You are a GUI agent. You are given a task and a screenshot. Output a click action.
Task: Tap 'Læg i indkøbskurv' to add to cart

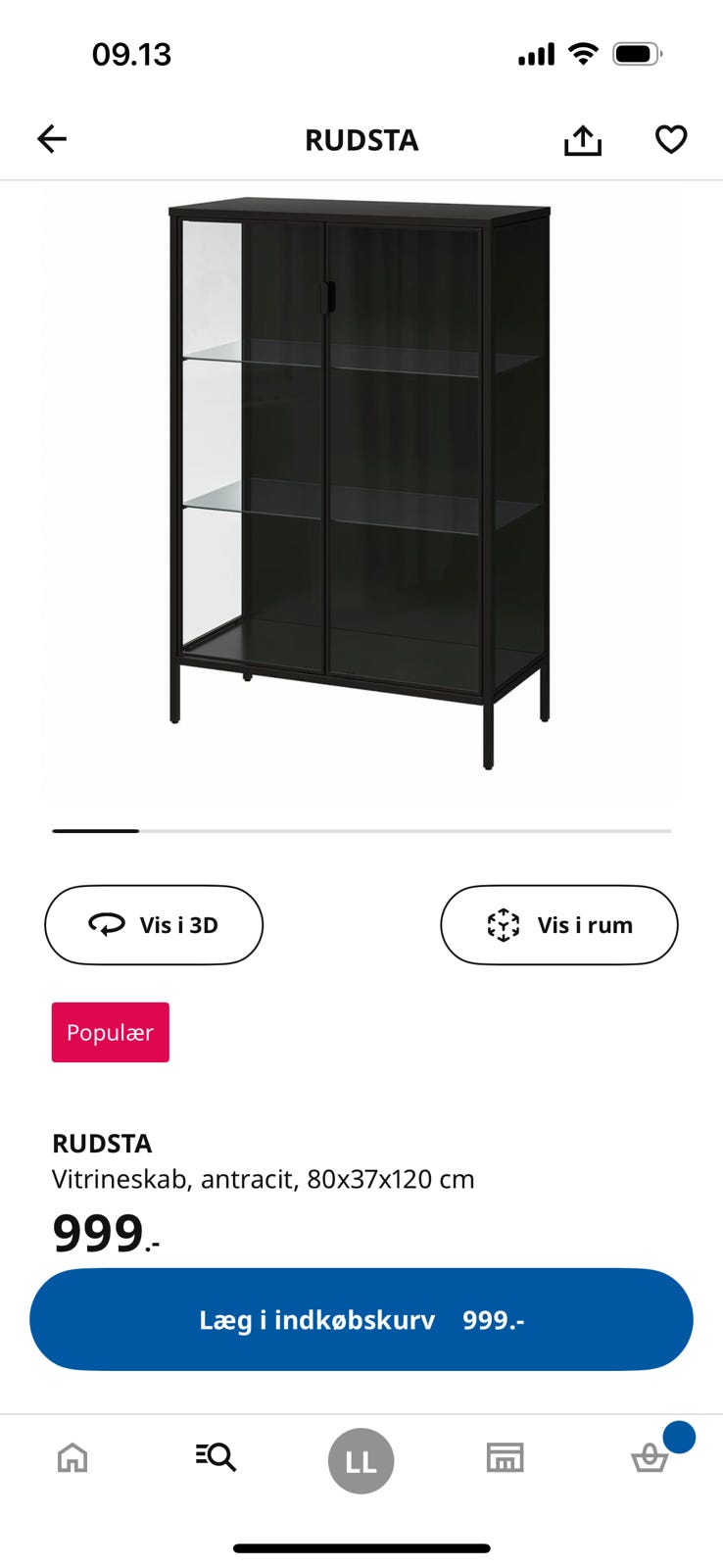(361, 1319)
